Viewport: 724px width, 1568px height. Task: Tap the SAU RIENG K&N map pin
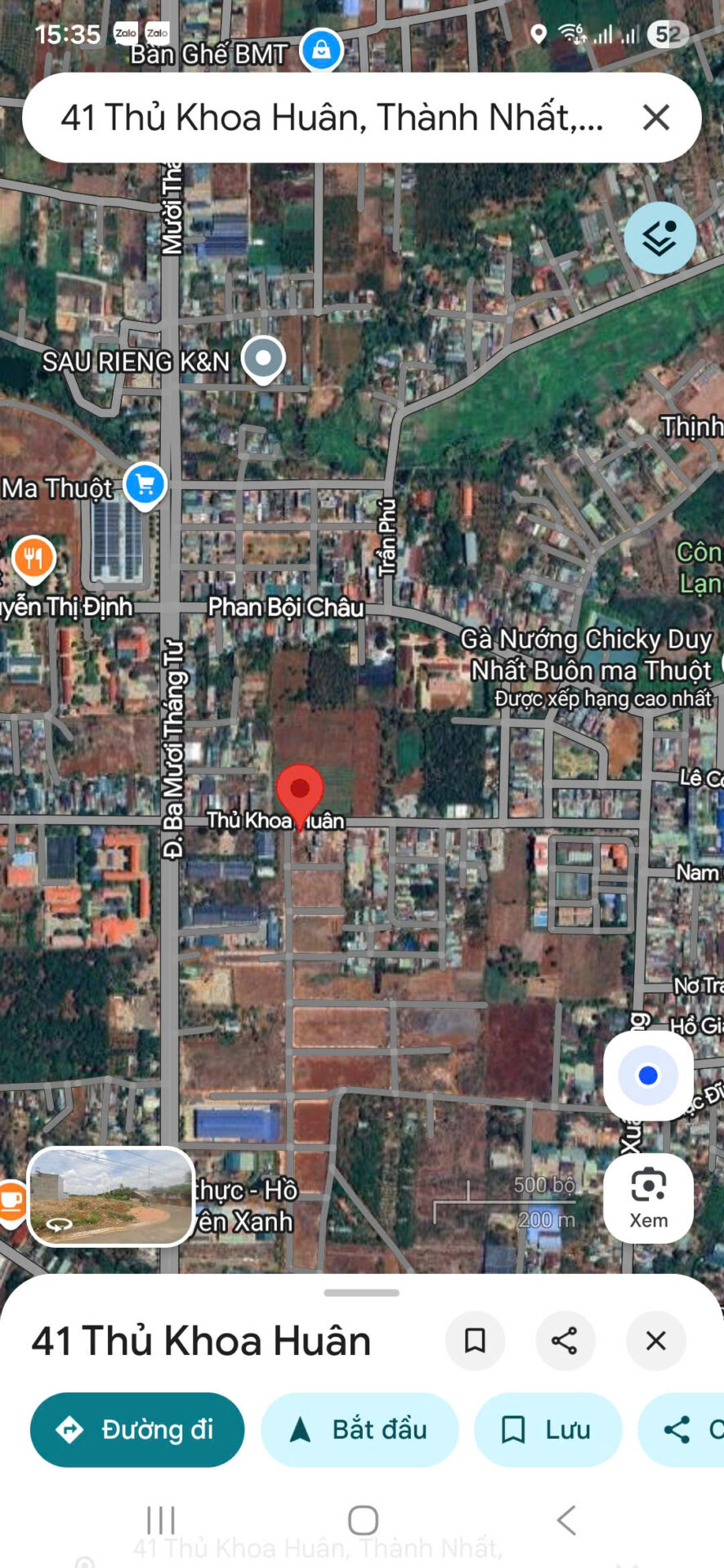(x=263, y=359)
